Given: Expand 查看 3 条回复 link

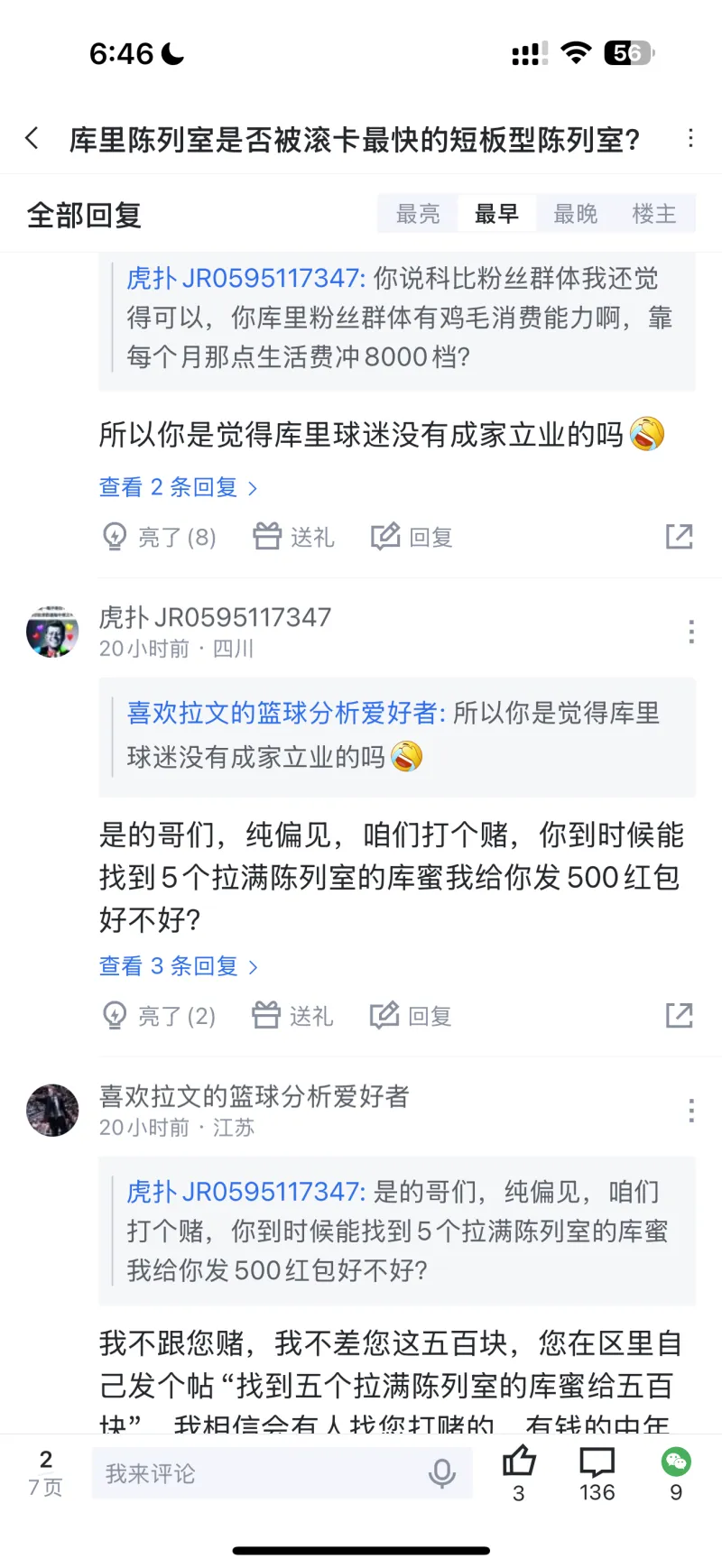Looking at the screenshot, I should click(178, 967).
